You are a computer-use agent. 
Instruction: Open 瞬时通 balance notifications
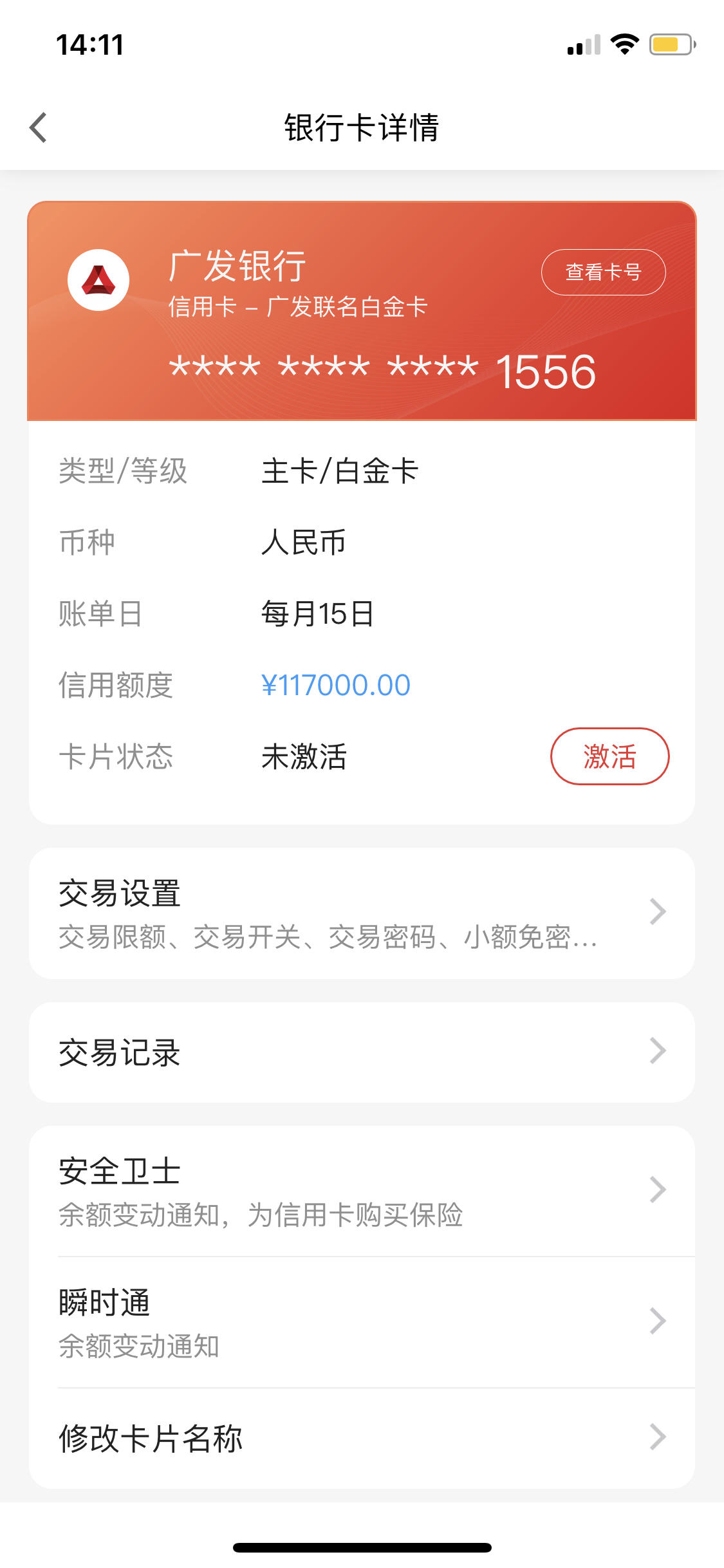[x=362, y=1322]
